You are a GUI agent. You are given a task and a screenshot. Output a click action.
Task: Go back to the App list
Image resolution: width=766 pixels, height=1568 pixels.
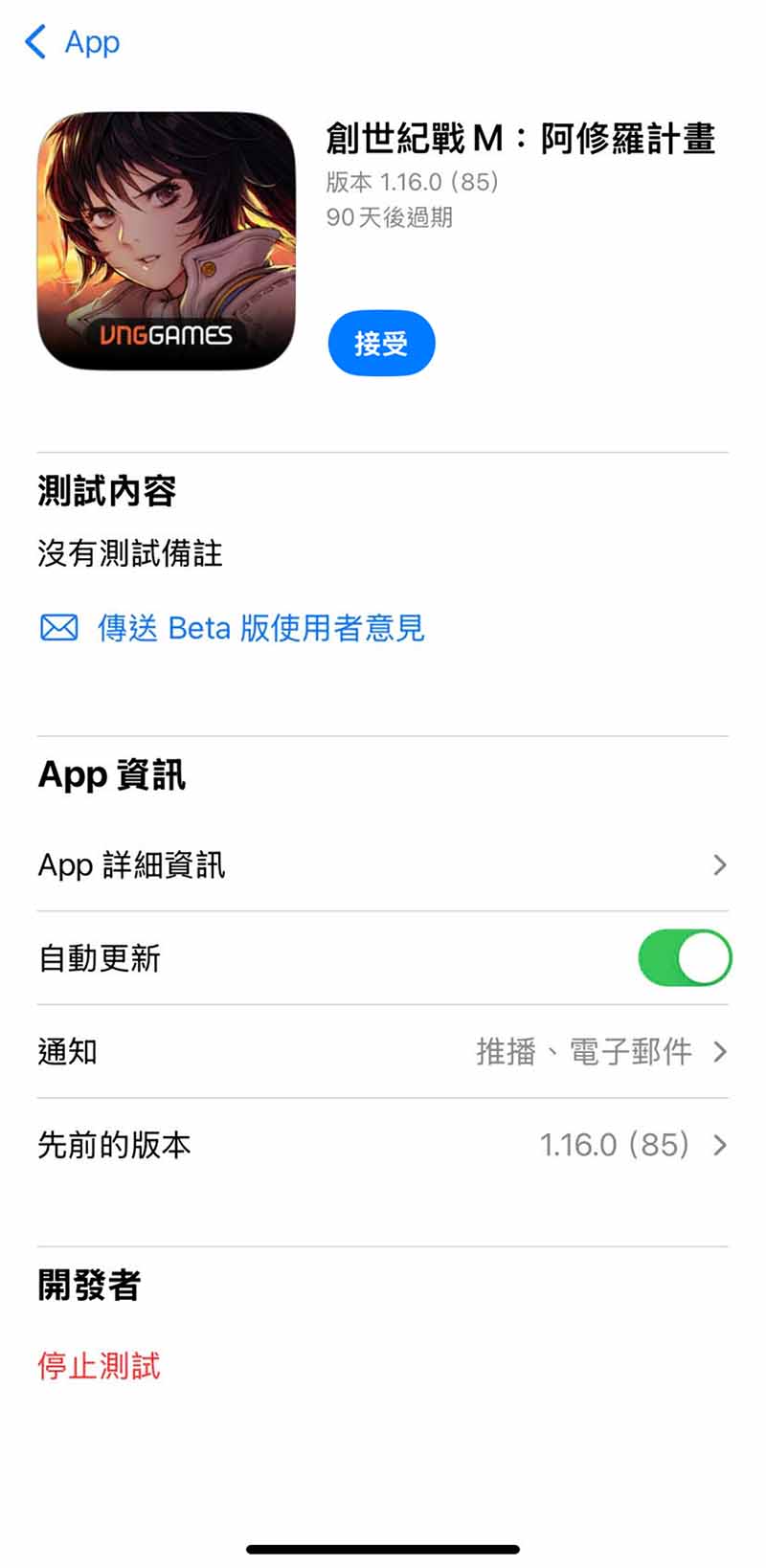73,42
